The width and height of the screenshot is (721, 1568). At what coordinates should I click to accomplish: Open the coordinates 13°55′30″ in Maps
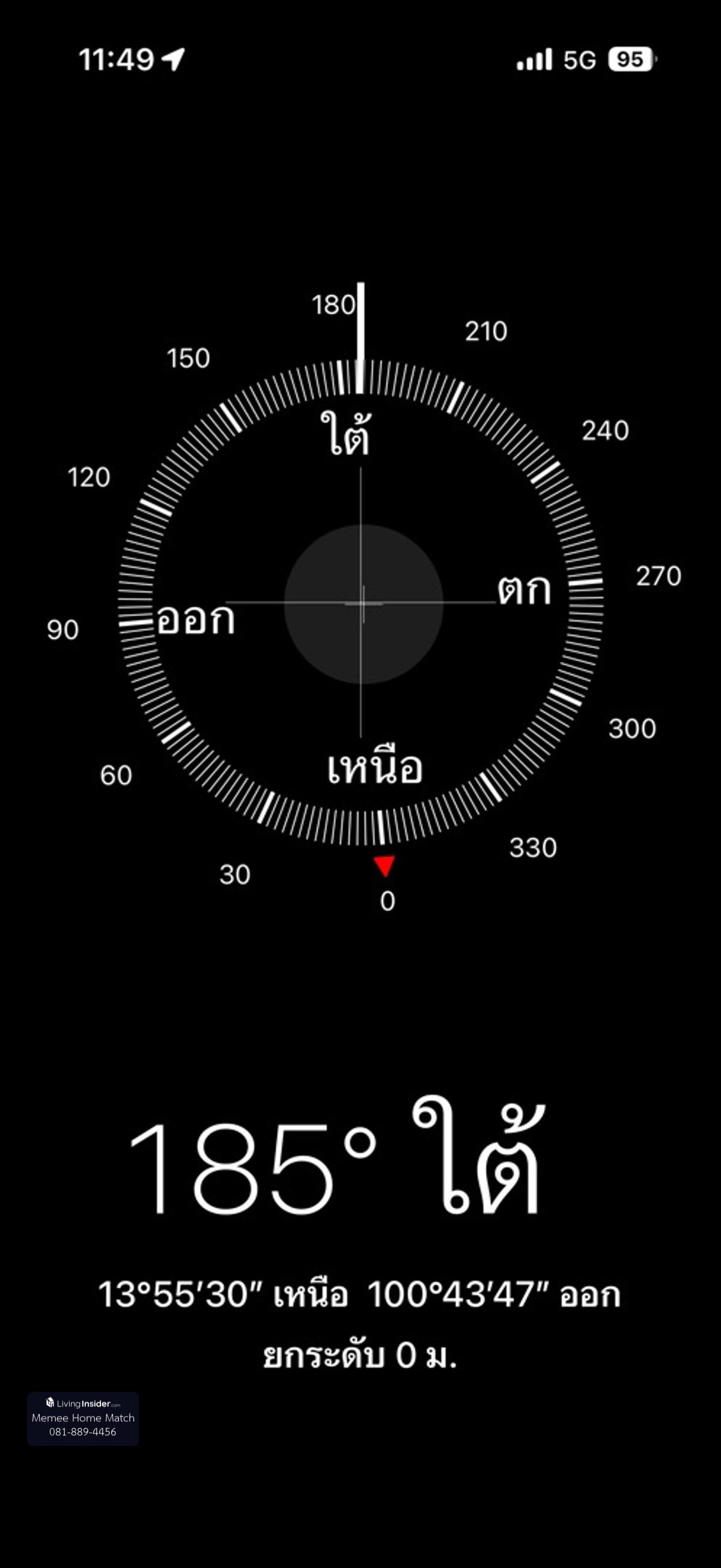359,1294
